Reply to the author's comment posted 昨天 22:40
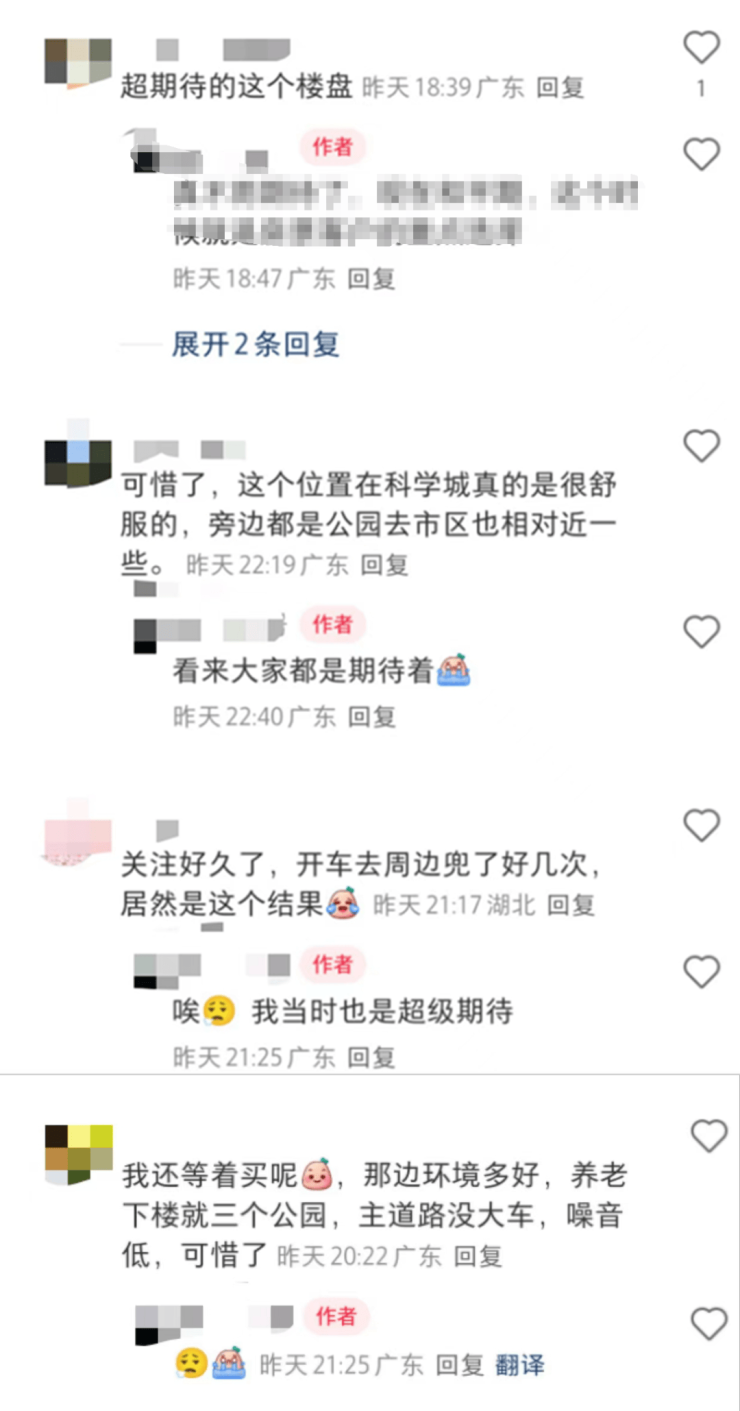This screenshot has width=740, height=1411. (x=371, y=716)
